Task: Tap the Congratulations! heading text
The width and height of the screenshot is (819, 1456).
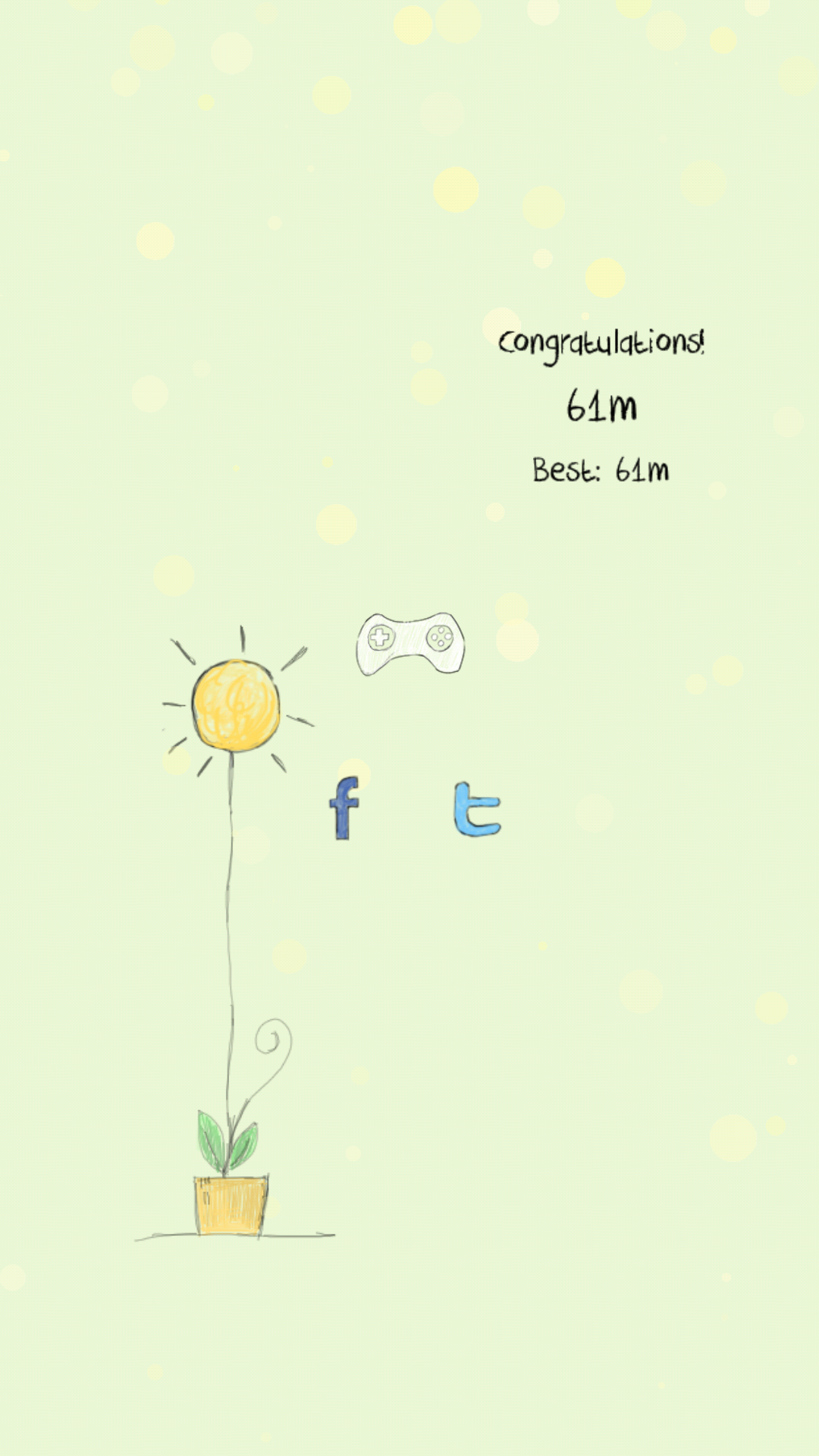Action: point(603,345)
